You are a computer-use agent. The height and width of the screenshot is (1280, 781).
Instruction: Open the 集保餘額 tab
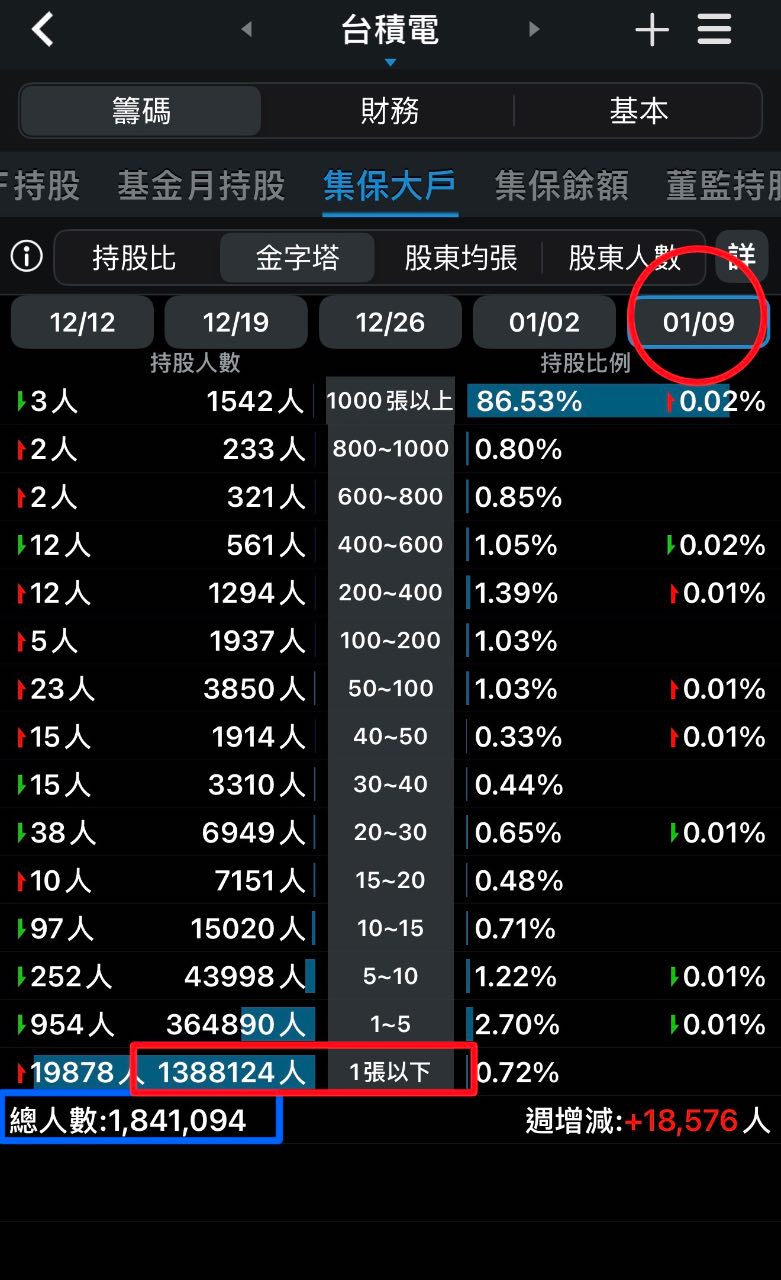[x=562, y=185]
